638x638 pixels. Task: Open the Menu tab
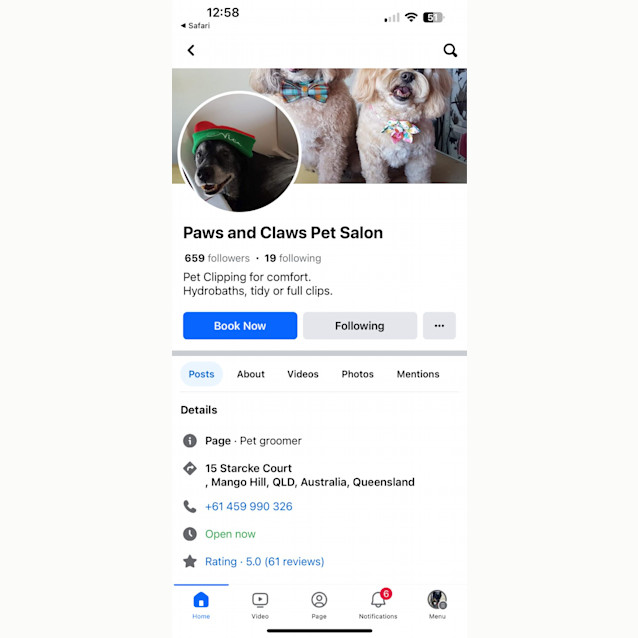coord(437,603)
